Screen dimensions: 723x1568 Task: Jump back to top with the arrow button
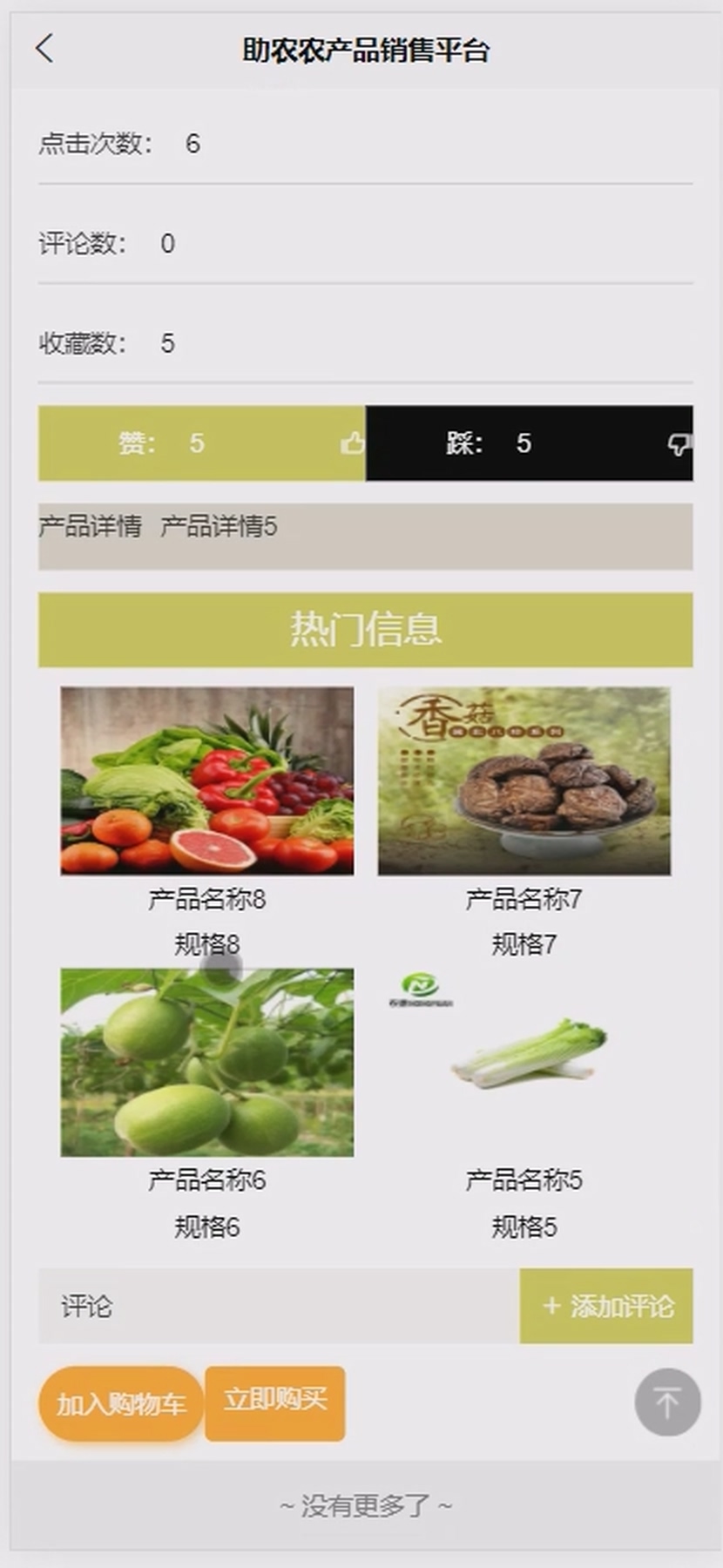667,1402
